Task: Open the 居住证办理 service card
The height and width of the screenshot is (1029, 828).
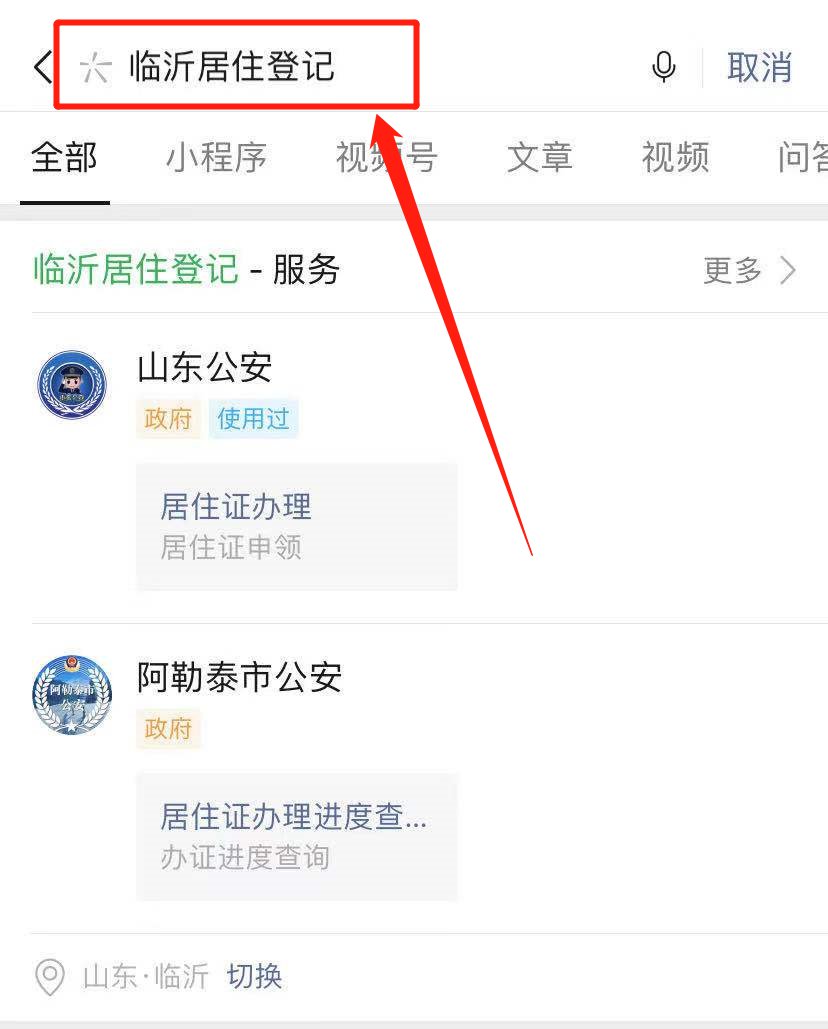Action: pyautogui.click(x=296, y=526)
